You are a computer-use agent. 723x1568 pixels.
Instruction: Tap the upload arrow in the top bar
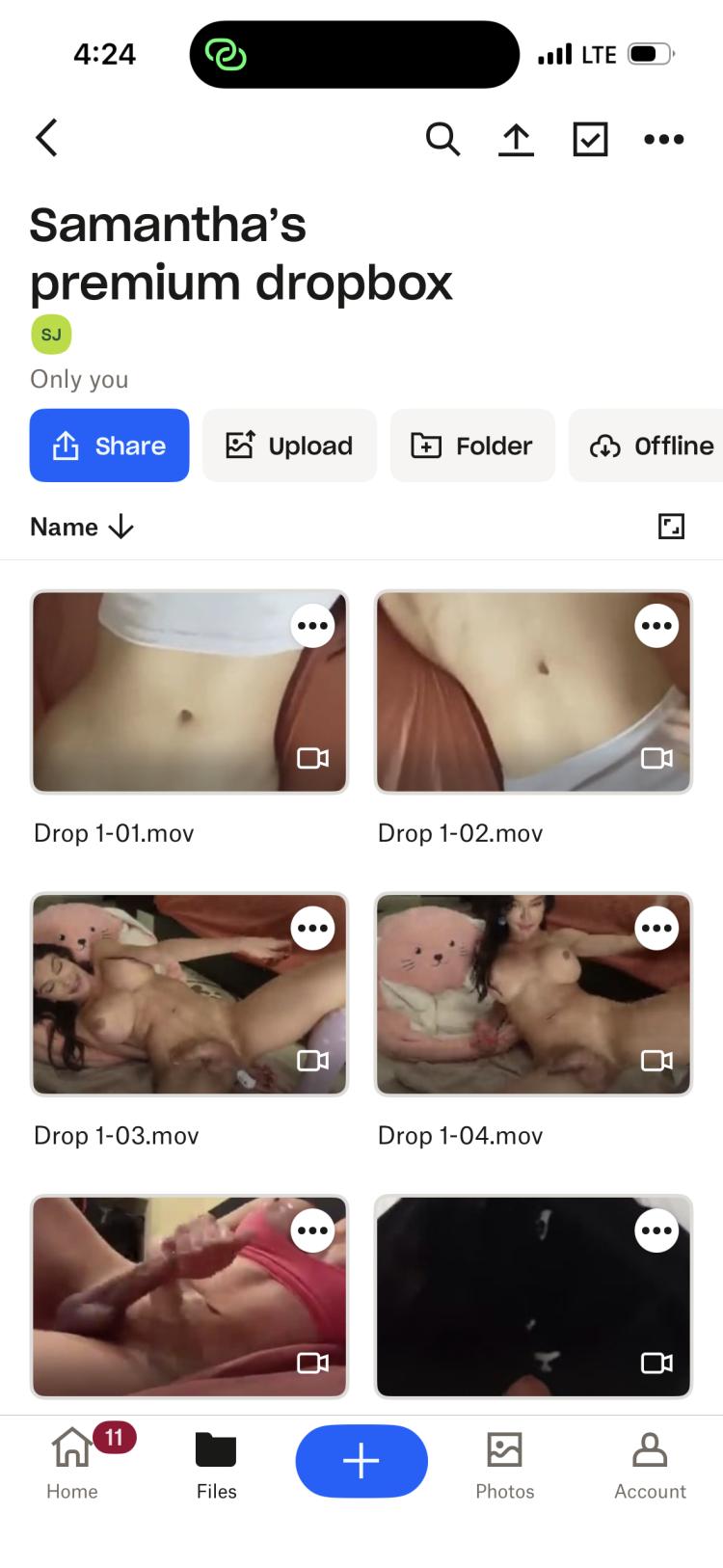516,139
